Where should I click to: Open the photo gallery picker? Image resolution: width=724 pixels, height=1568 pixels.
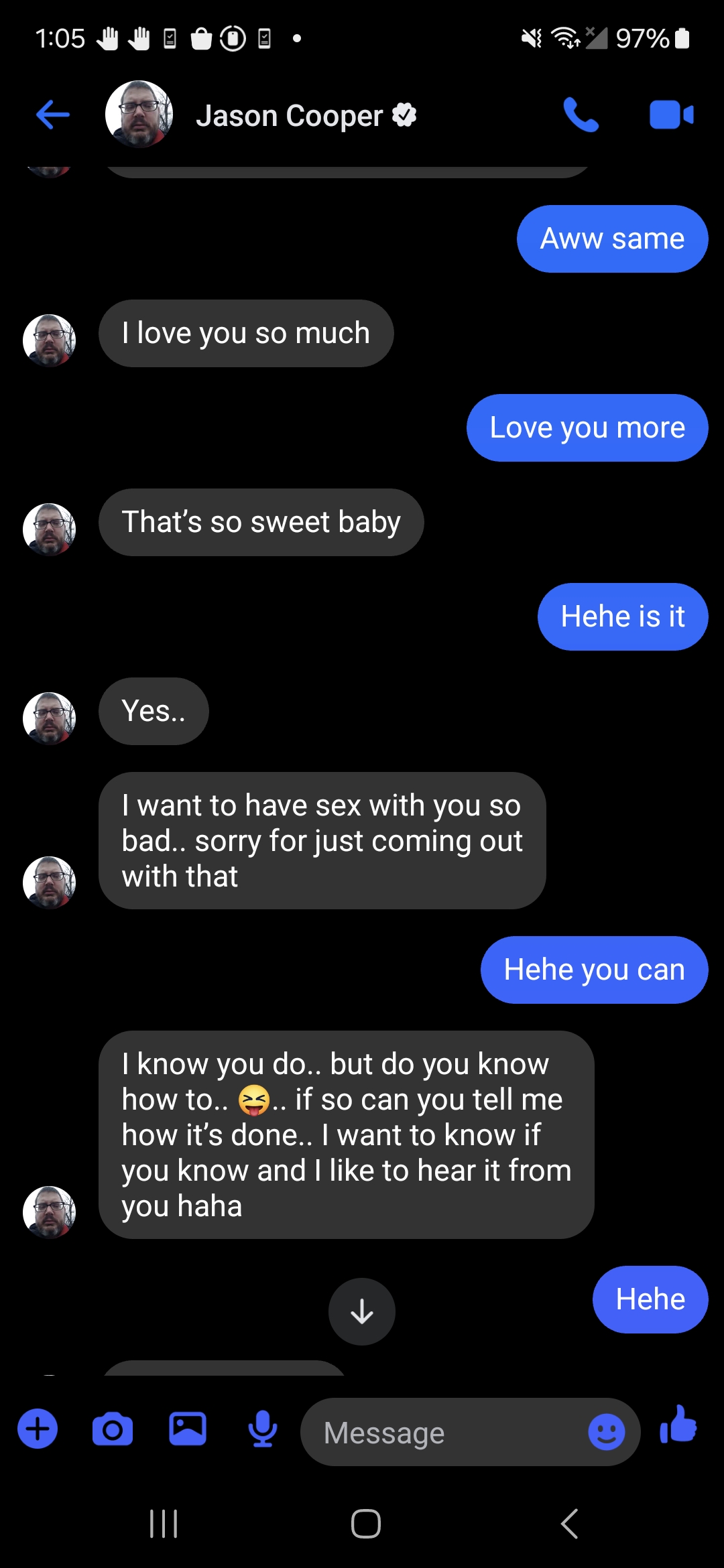188,1429
